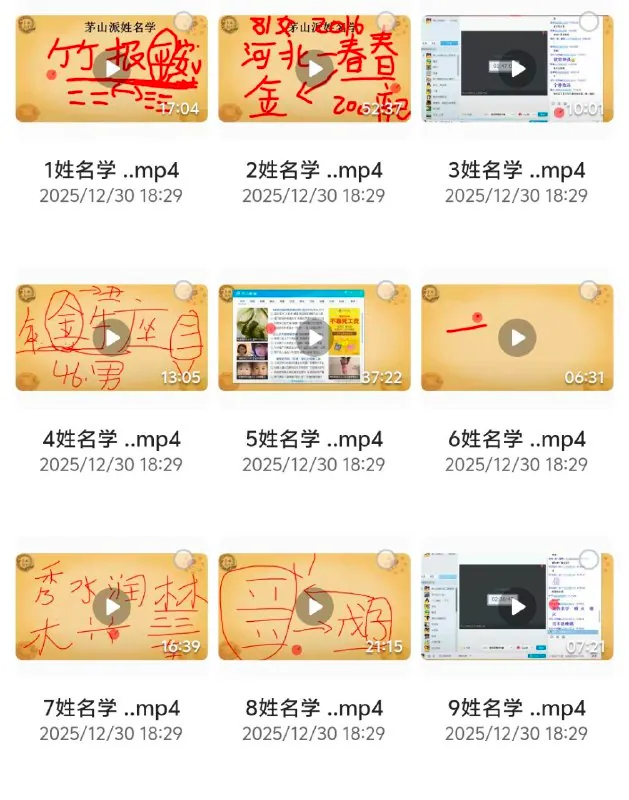
Task: Select the 3姓名学 video checkbox
Action: (x=590, y=23)
